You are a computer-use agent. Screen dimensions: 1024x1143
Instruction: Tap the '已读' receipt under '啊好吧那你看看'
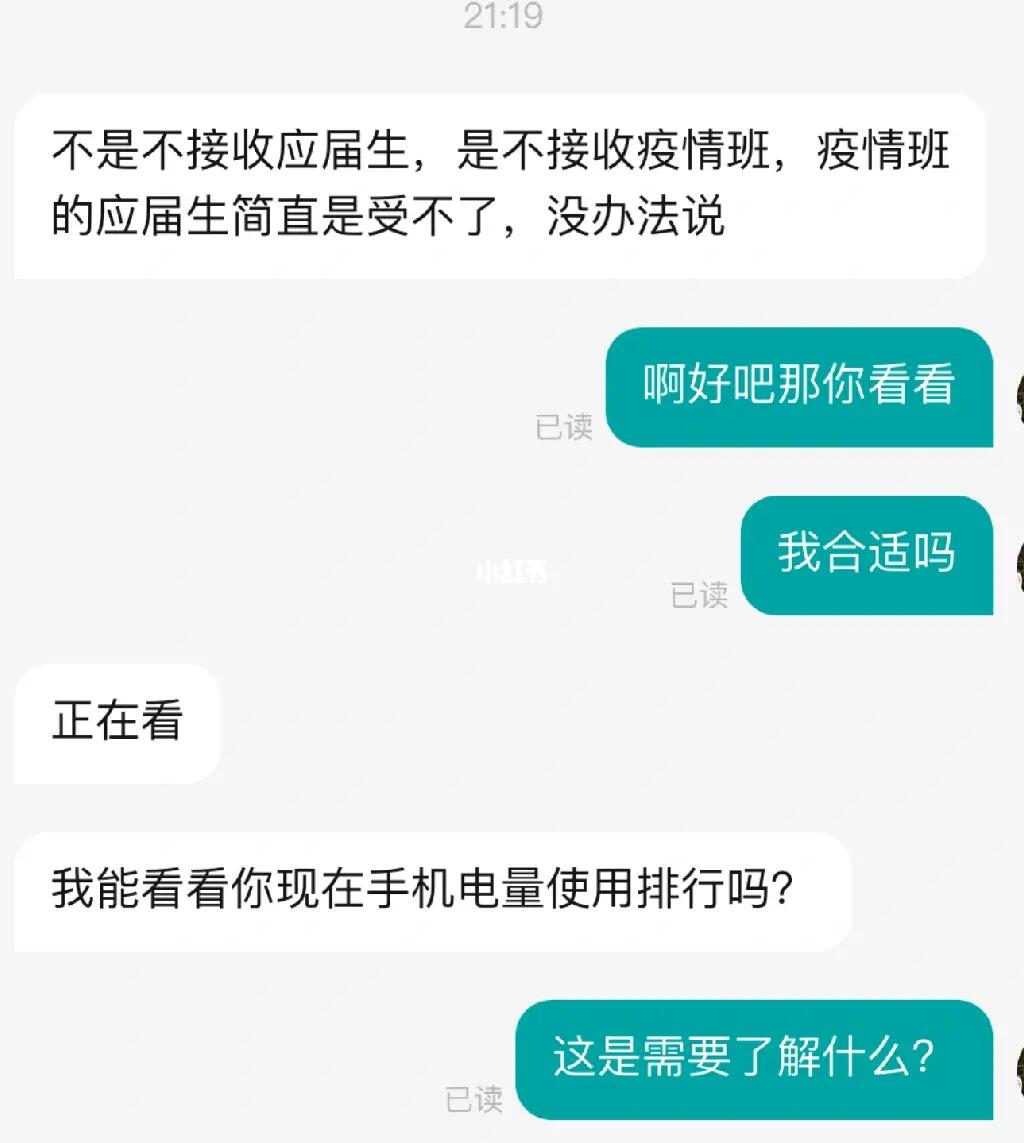565,427
